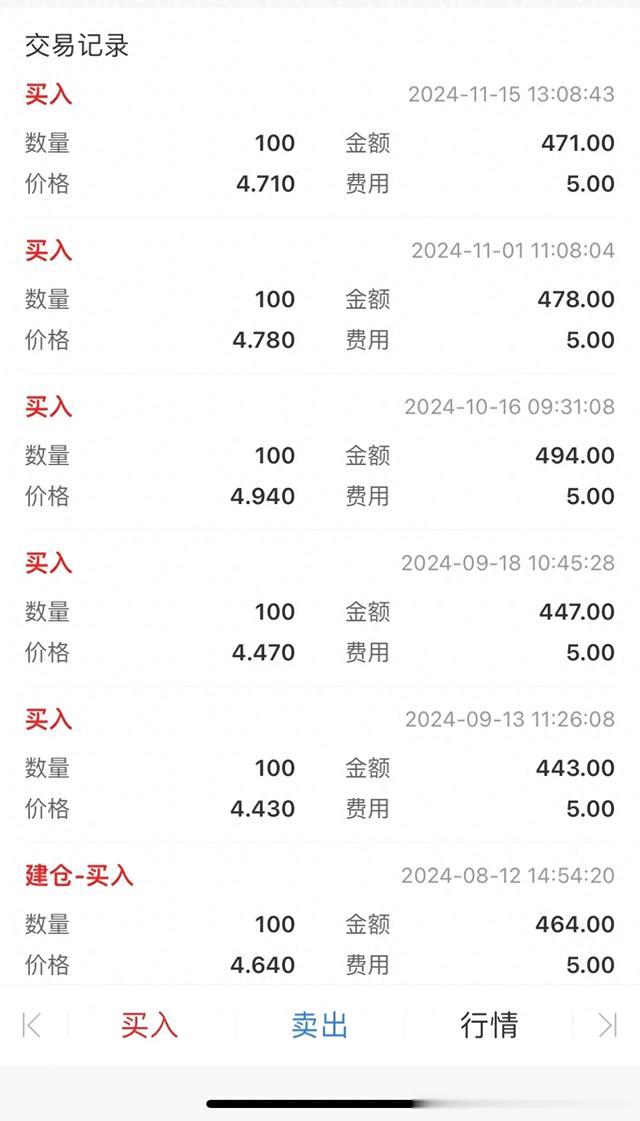Open 行情 market quotes
Image resolution: width=640 pixels, height=1121 pixels.
[489, 1025]
